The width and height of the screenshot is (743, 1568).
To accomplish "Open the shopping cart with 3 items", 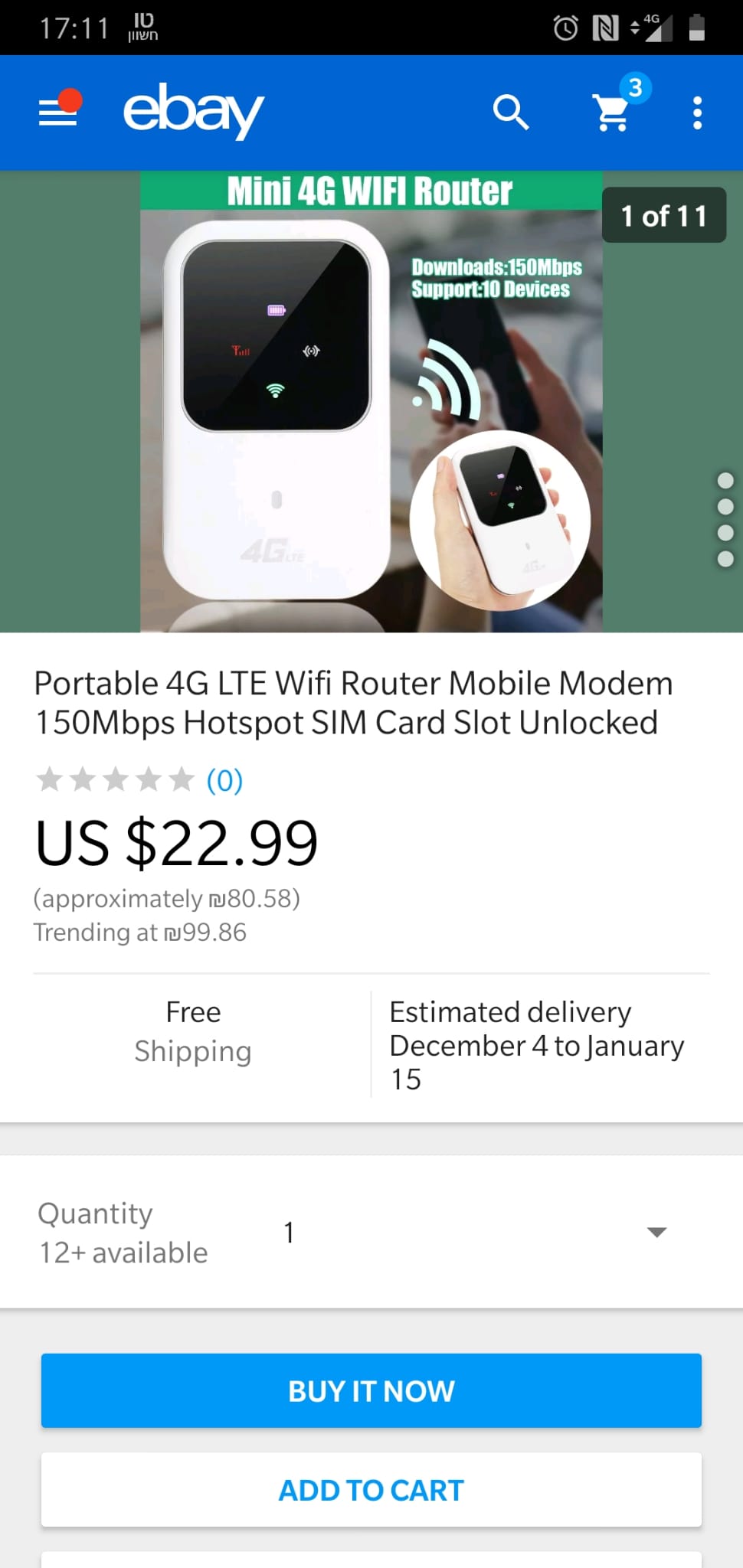I will coord(613,112).
